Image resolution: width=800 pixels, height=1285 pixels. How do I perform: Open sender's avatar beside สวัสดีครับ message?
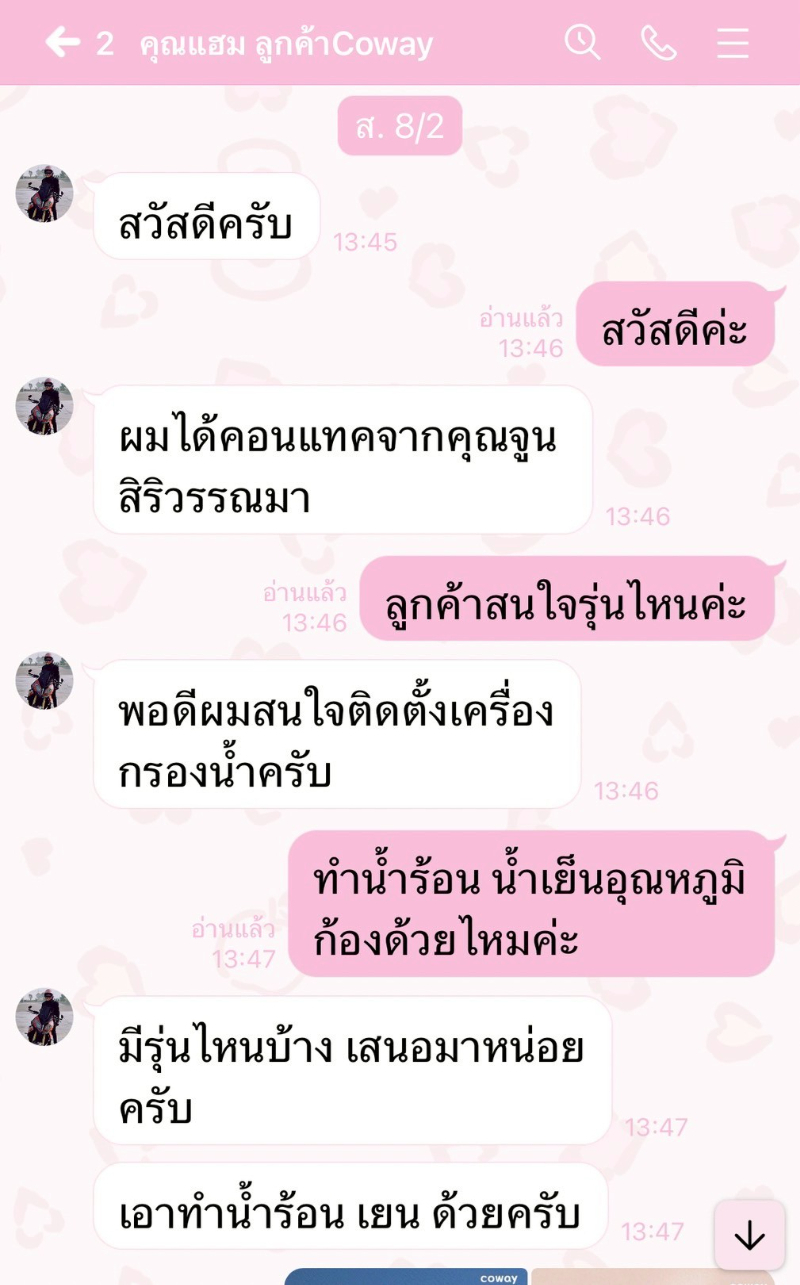coord(45,194)
